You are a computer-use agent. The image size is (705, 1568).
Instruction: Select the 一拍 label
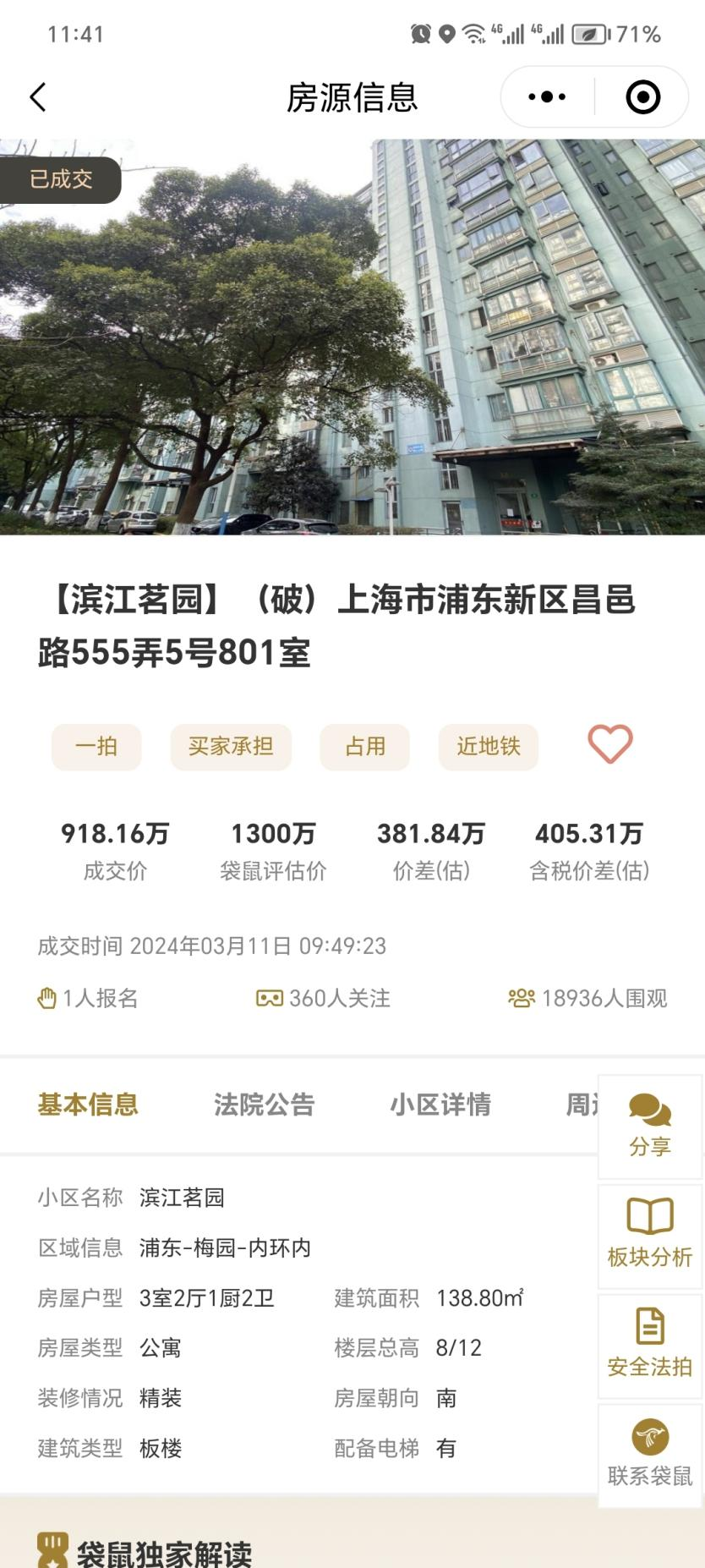click(x=96, y=747)
